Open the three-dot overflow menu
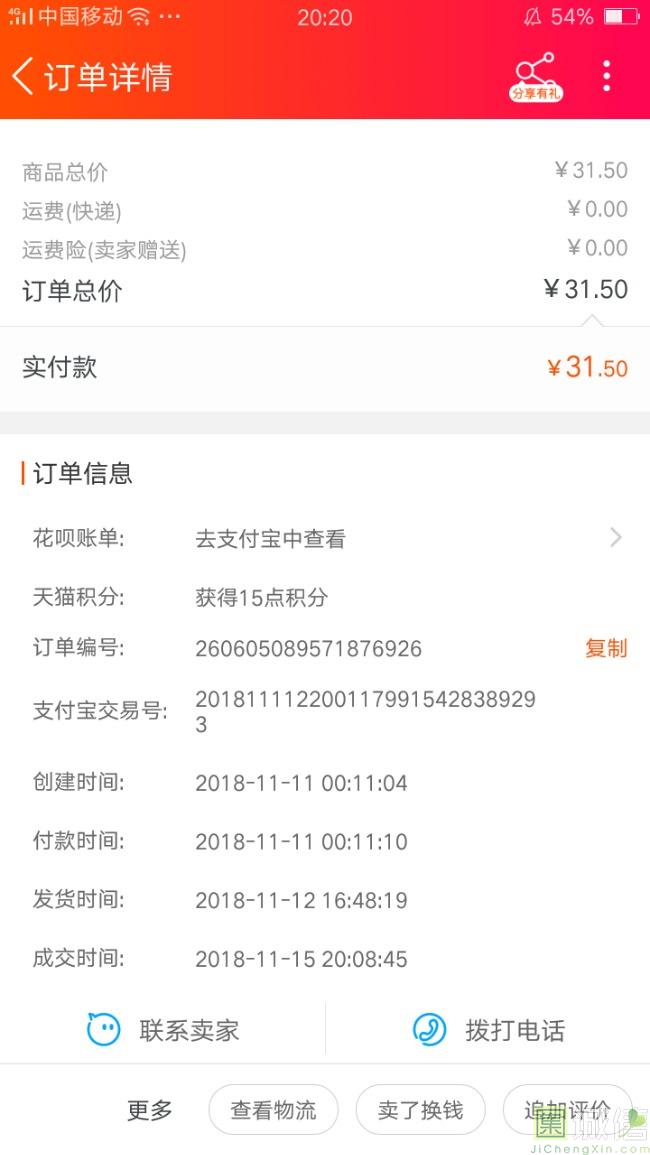The height and width of the screenshot is (1155, 650). 606,76
